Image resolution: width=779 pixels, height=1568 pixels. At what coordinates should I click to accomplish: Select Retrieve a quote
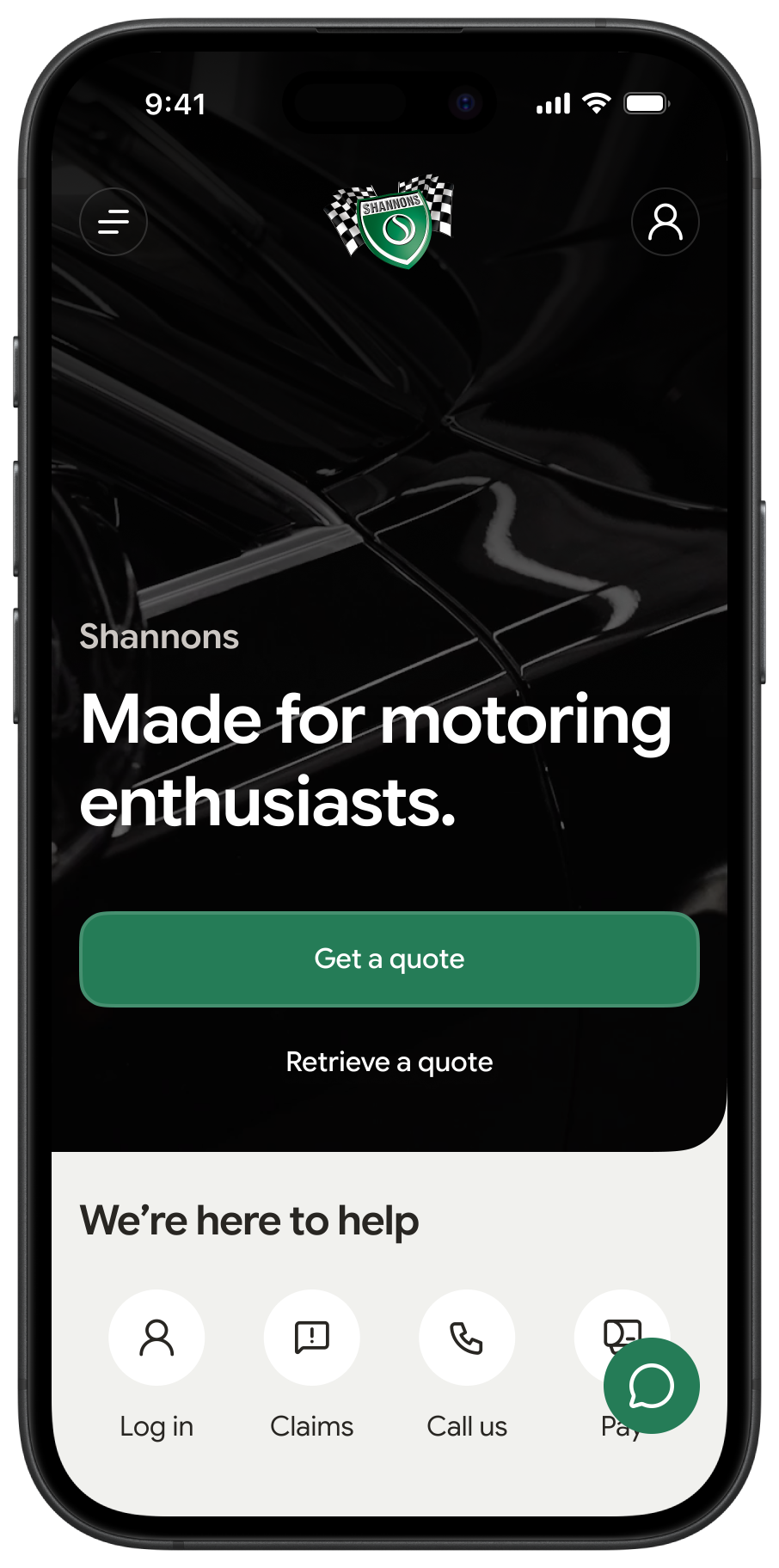(x=389, y=1062)
